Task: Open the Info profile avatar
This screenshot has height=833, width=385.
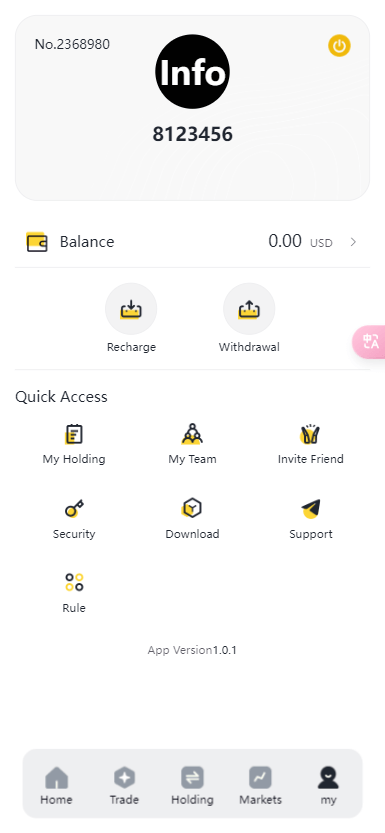Action: 192,72
